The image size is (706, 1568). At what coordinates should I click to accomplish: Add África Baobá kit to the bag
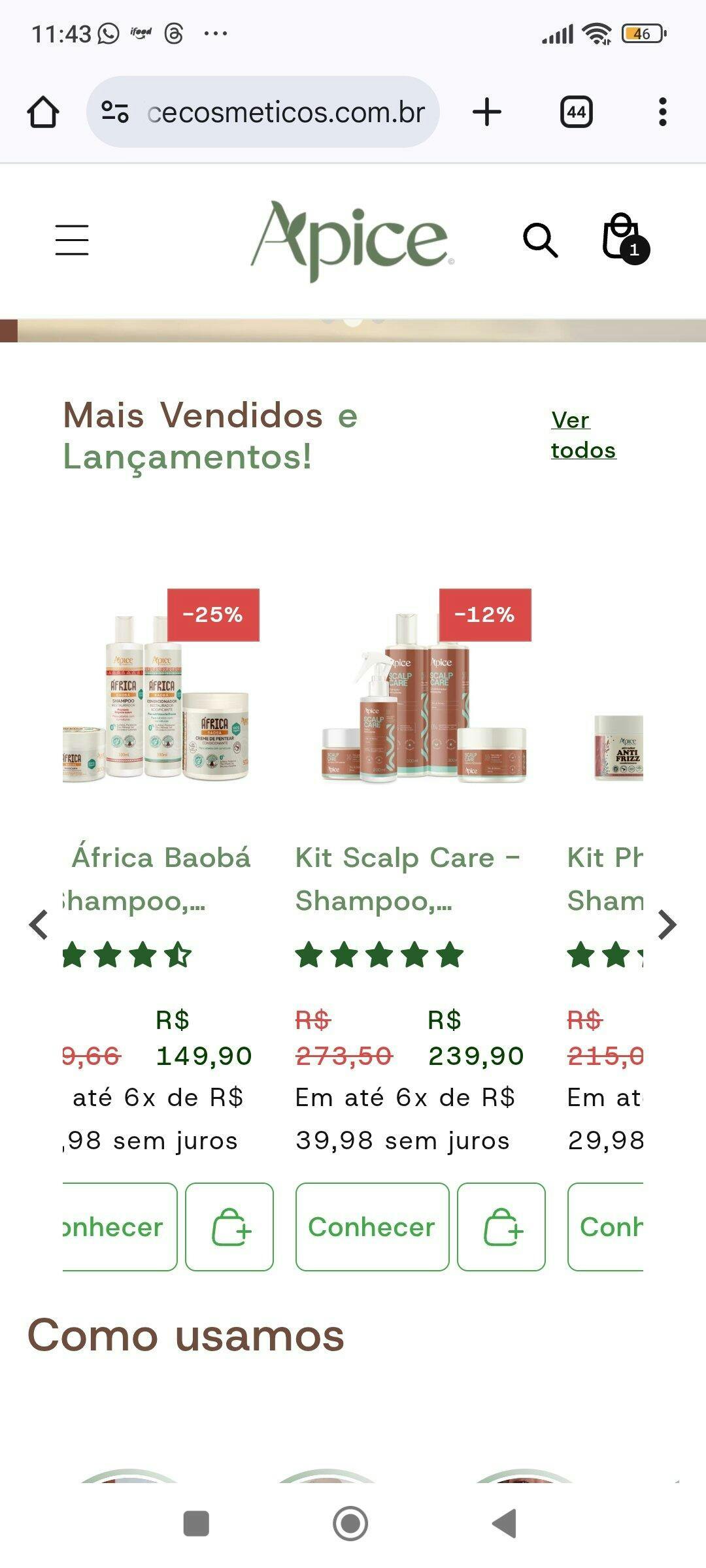(229, 1226)
